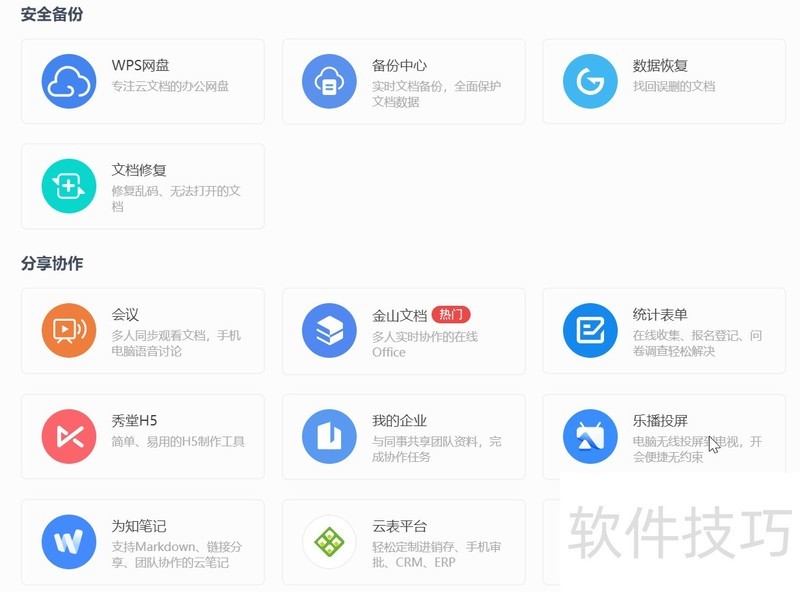
Task: Select the 数据恢复 card
Action: pos(664,81)
